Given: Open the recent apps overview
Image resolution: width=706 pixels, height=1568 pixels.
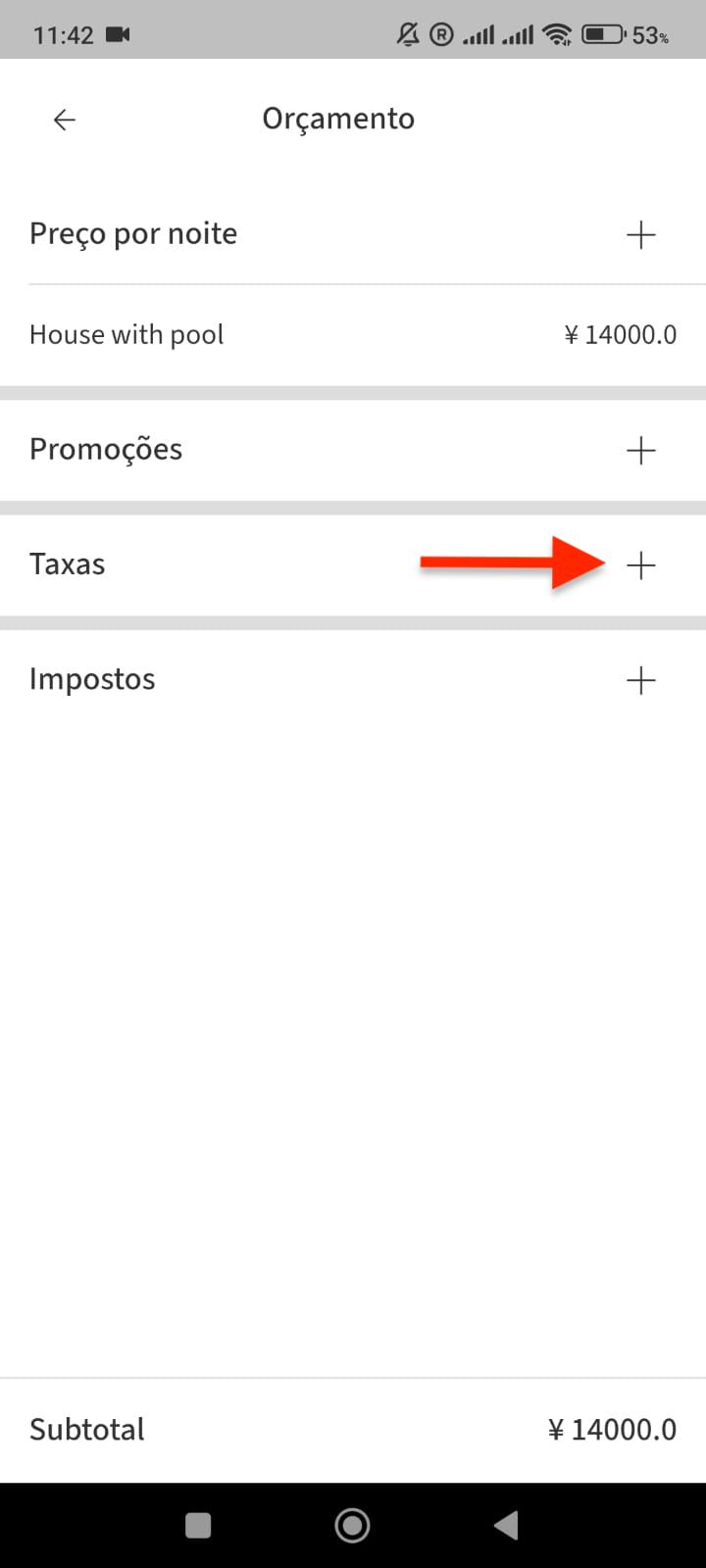Looking at the screenshot, I should [x=198, y=1525].
